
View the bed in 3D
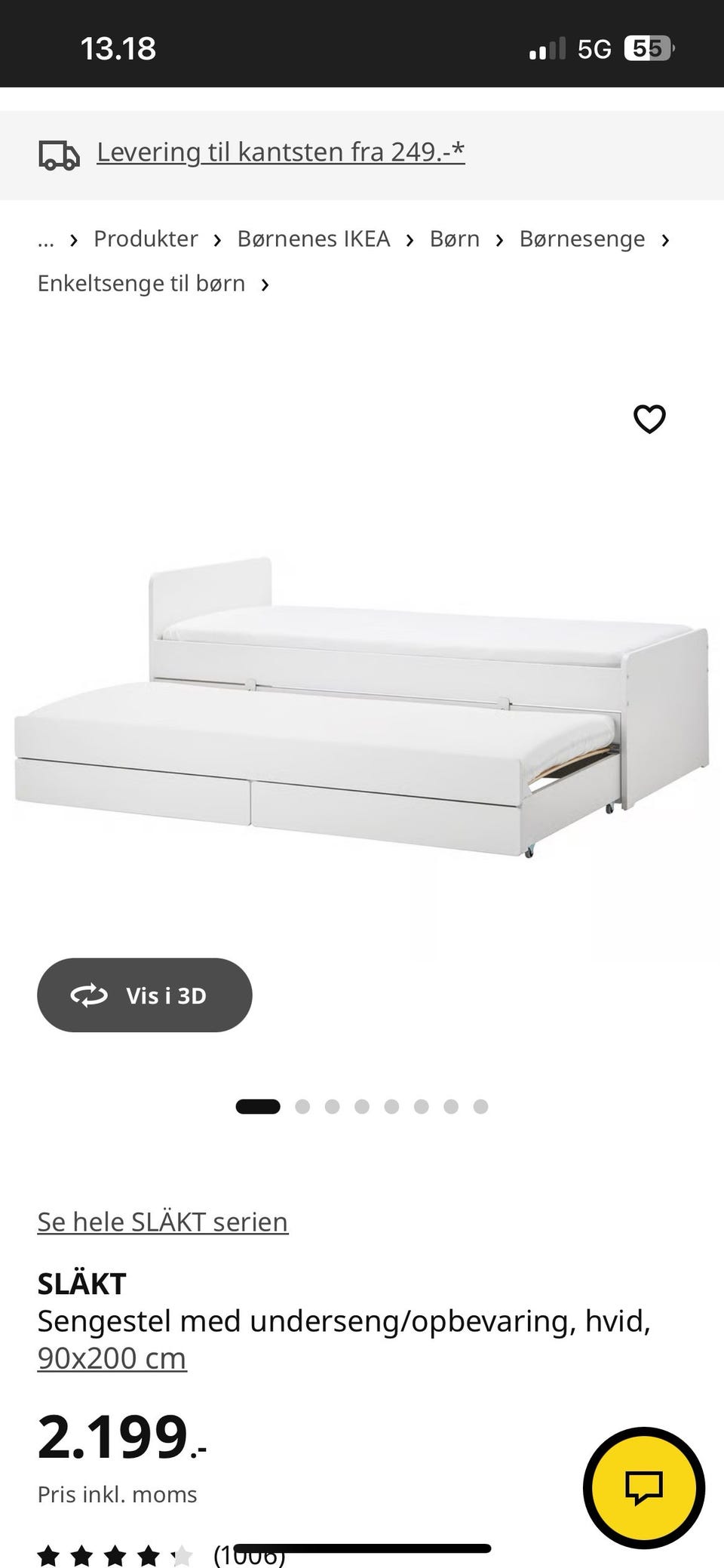tap(145, 995)
